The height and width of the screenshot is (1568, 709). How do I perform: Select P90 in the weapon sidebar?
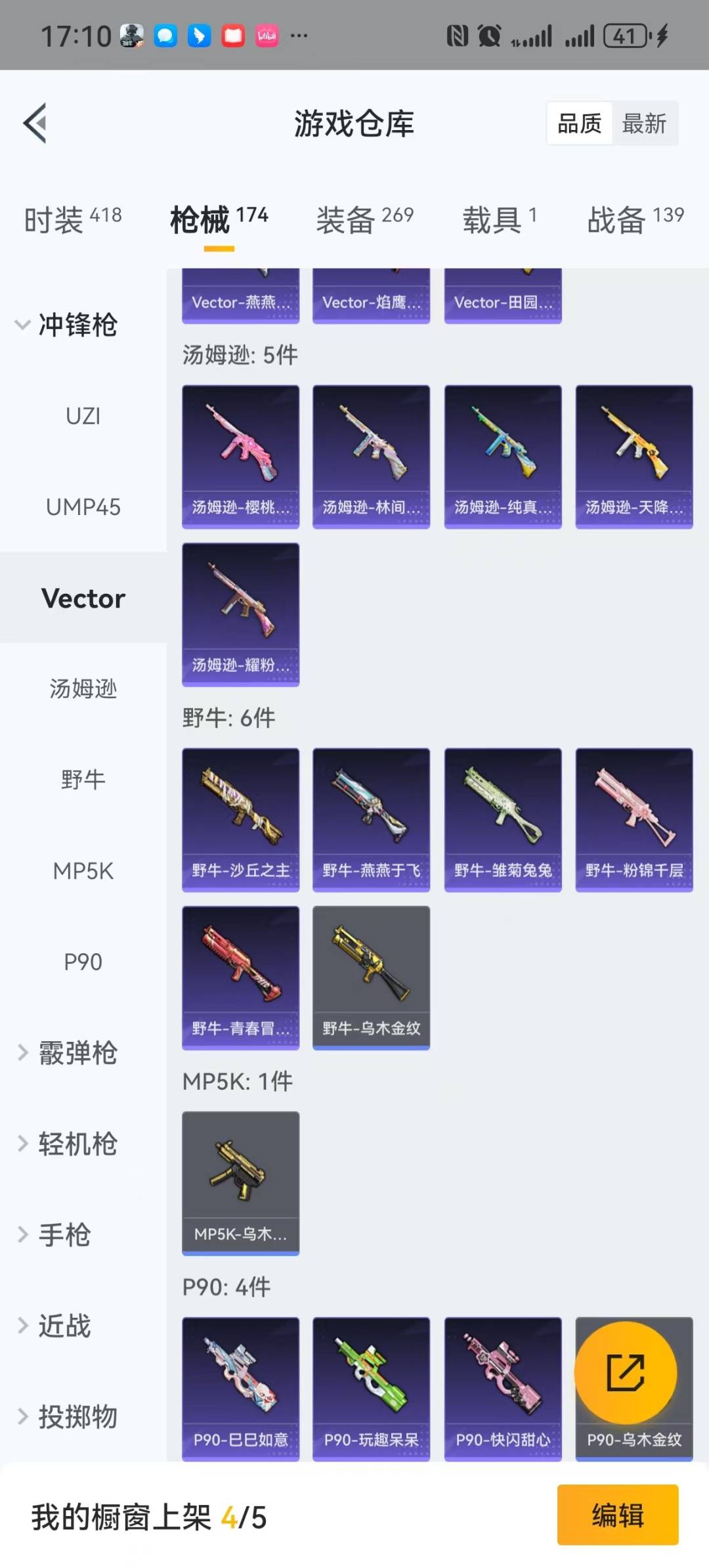click(83, 962)
